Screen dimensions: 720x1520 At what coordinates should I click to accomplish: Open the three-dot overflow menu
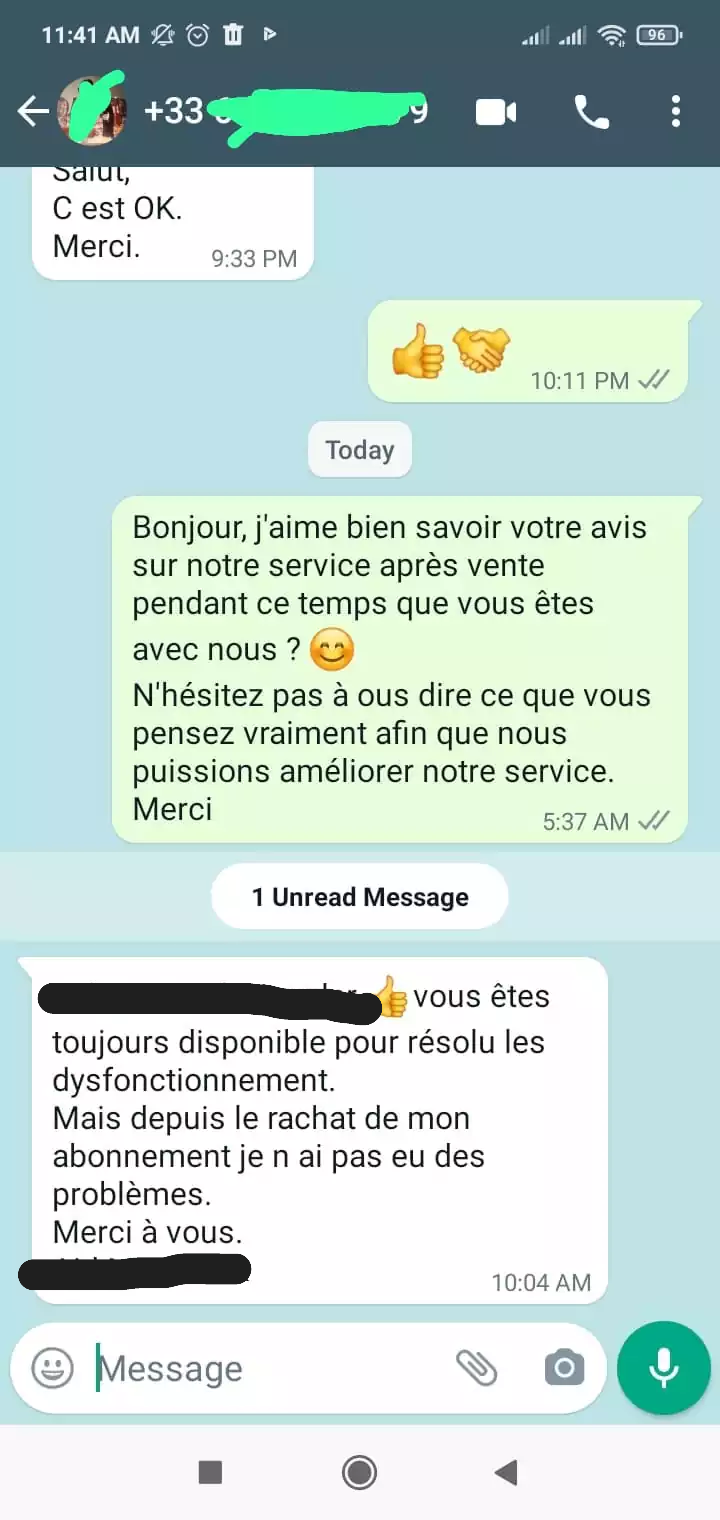point(676,111)
